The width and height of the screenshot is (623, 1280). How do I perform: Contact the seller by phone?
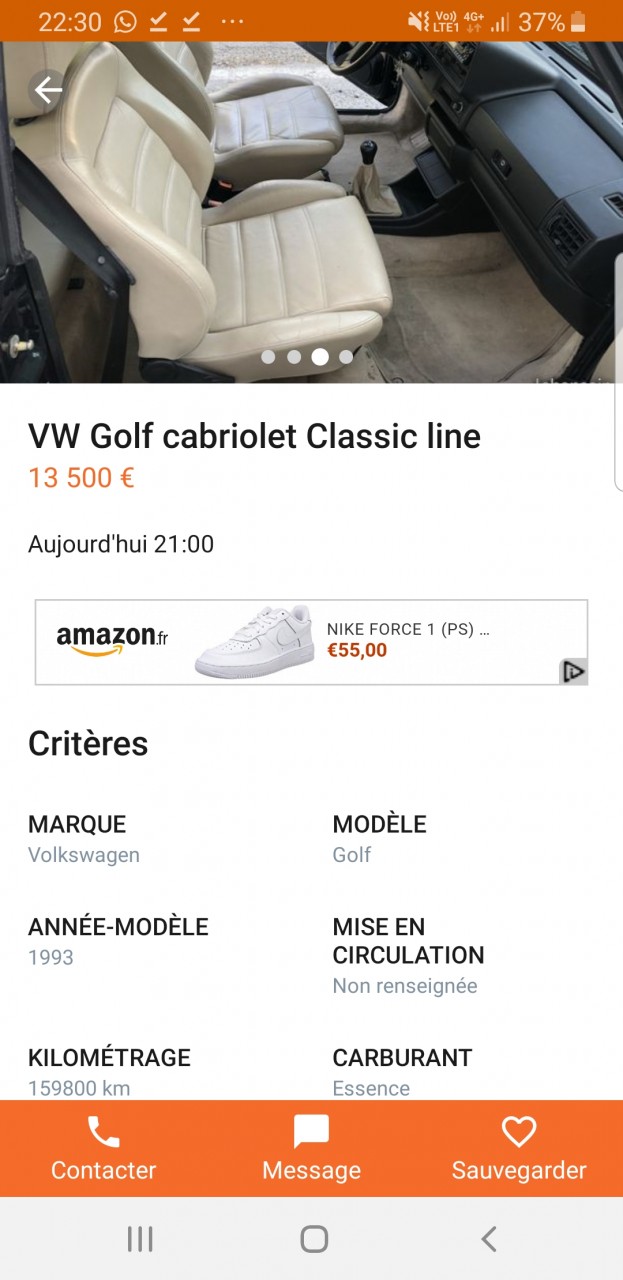pos(104,1148)
